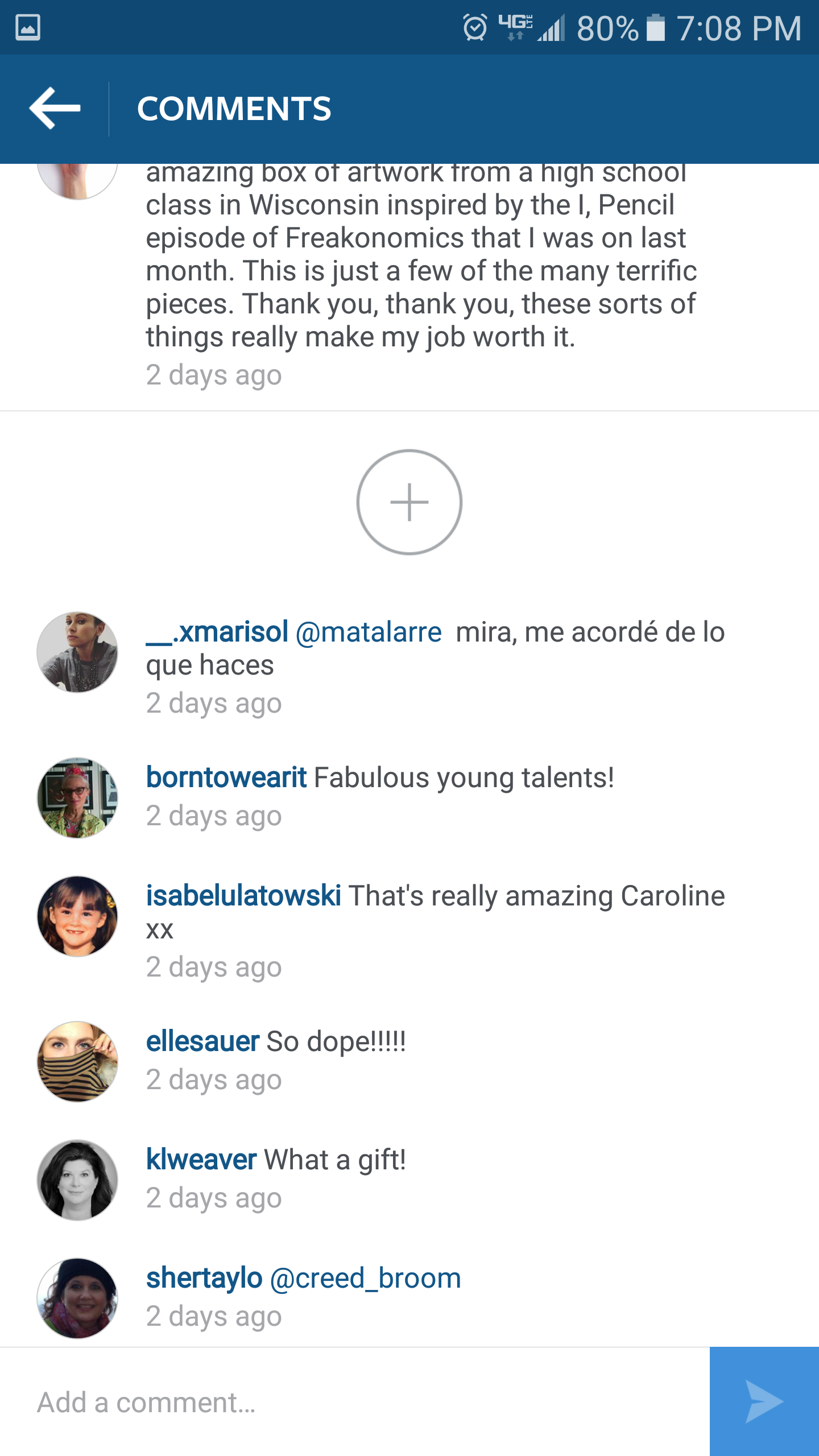Image resolution: width=819 pixels, height=1456 pixels.
Task: View isabelulatowski's profile from username
Action: coord(243,896)
